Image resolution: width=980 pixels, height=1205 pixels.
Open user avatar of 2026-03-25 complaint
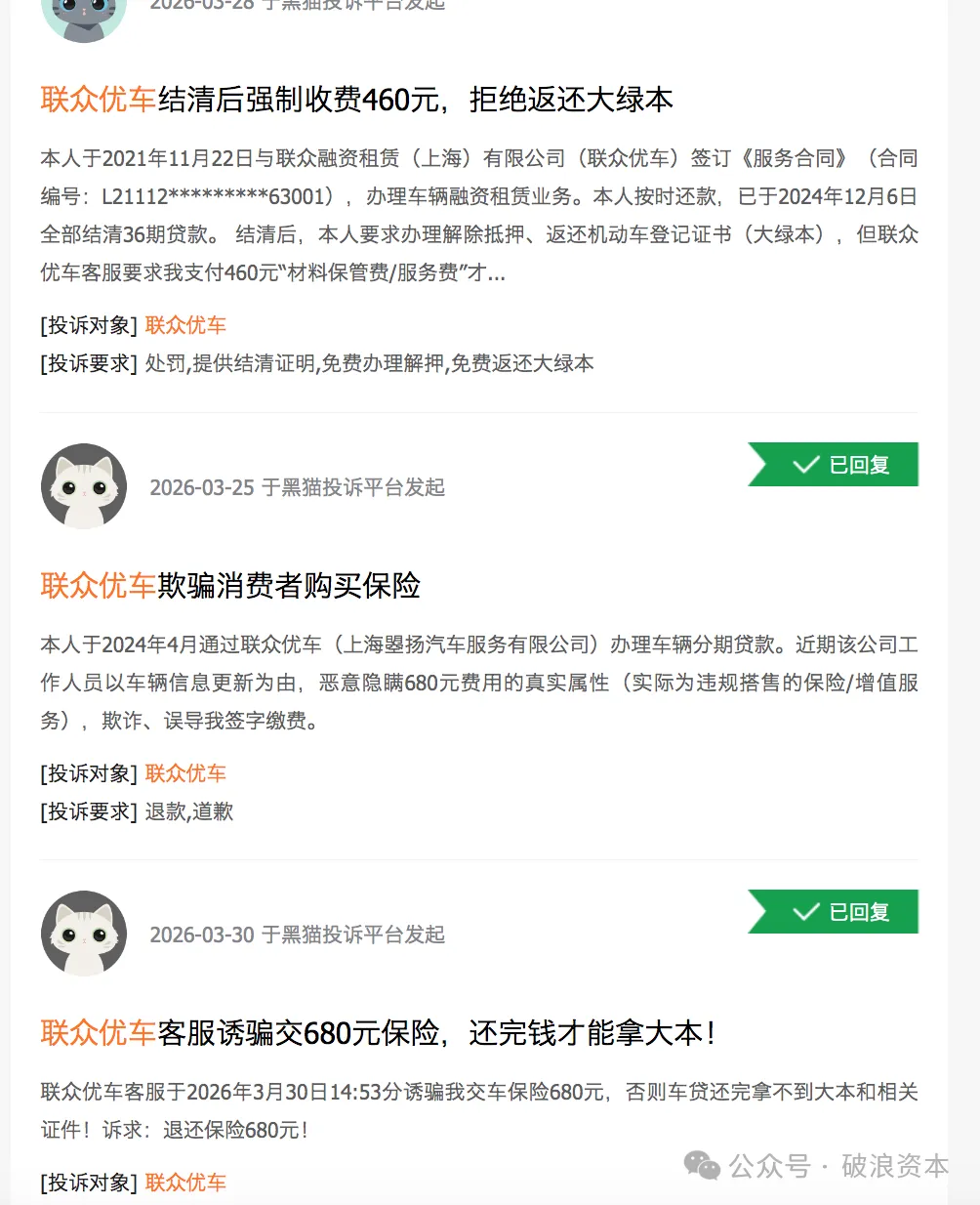pyautogui.click(x=84, y=486)
